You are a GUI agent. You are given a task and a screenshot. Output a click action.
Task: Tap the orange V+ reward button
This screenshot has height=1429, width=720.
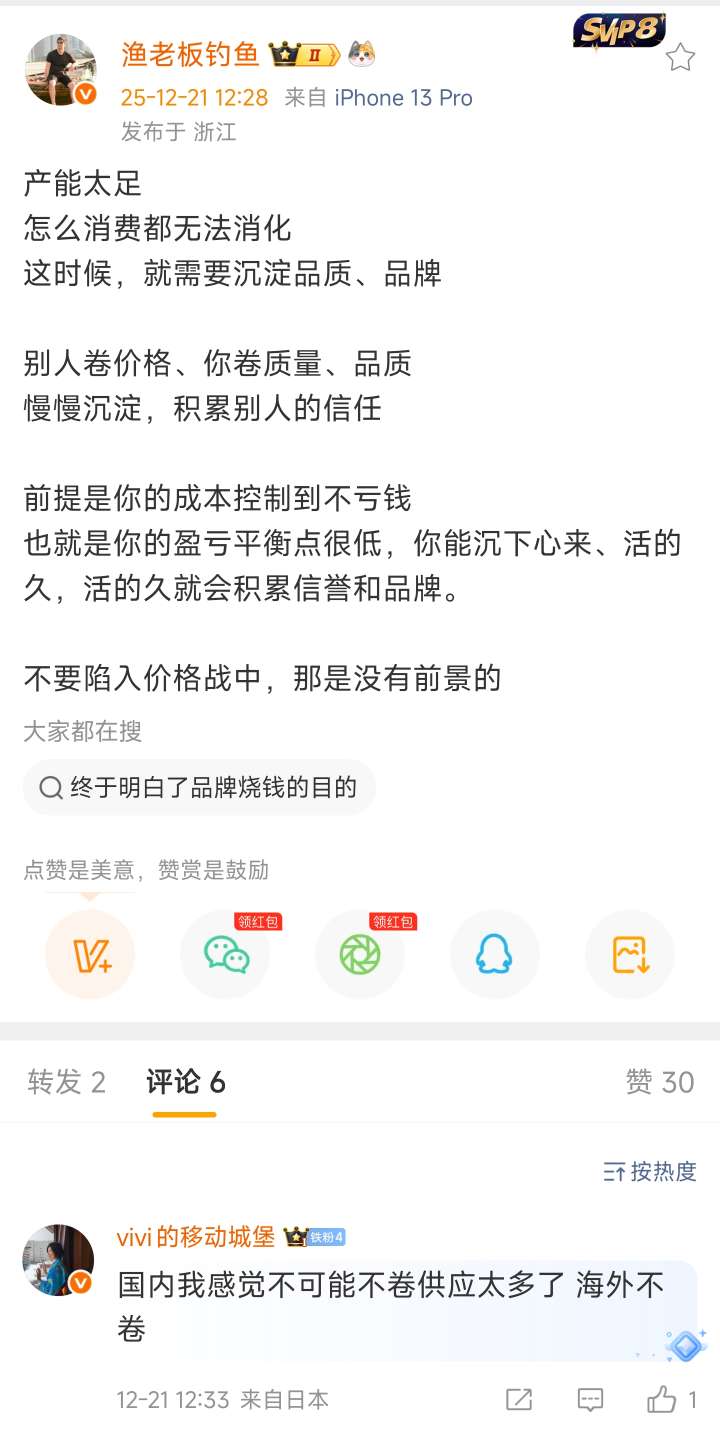point(90,955)
